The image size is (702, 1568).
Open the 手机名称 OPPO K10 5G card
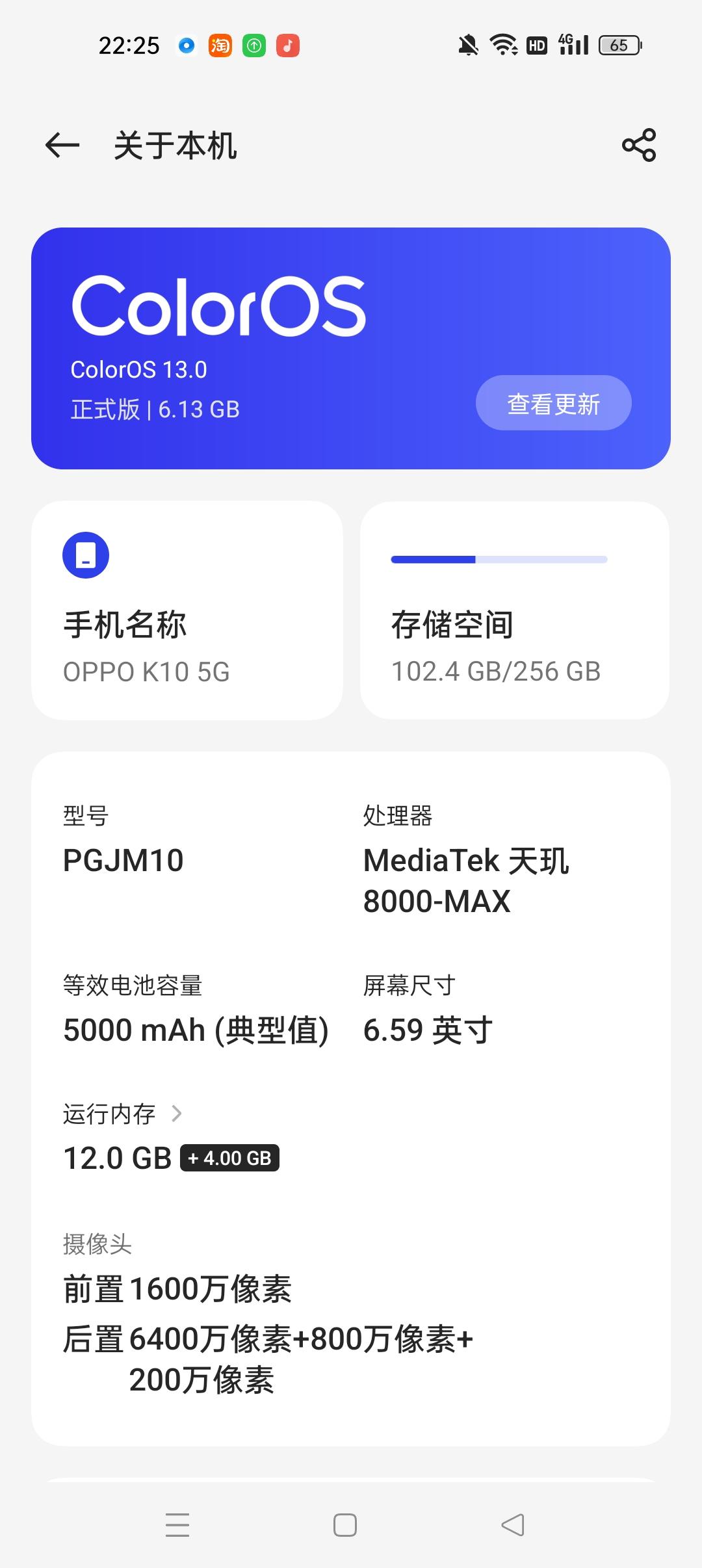(x=187, y=610)
